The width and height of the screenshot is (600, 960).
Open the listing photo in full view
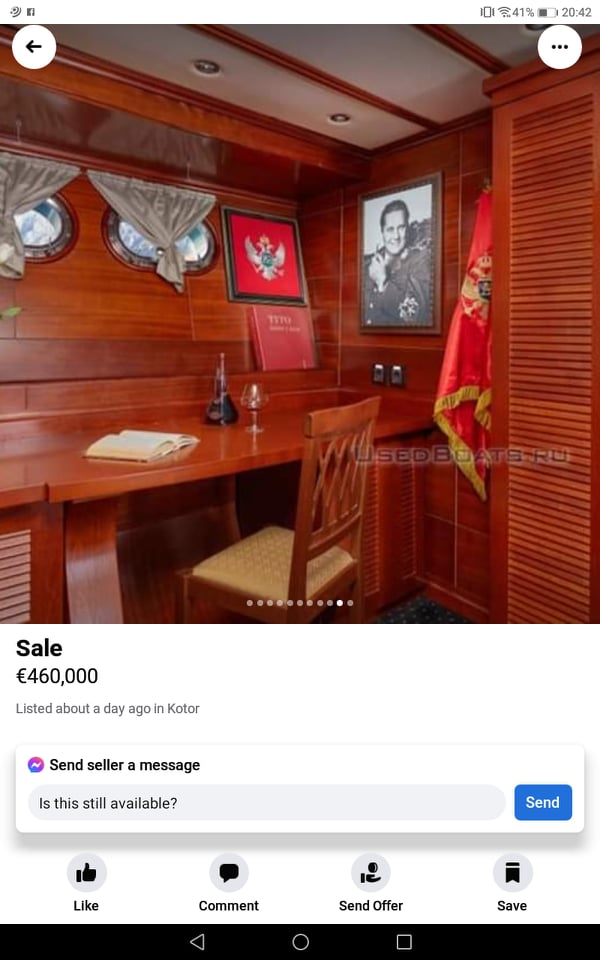click(x=300, y=330)
